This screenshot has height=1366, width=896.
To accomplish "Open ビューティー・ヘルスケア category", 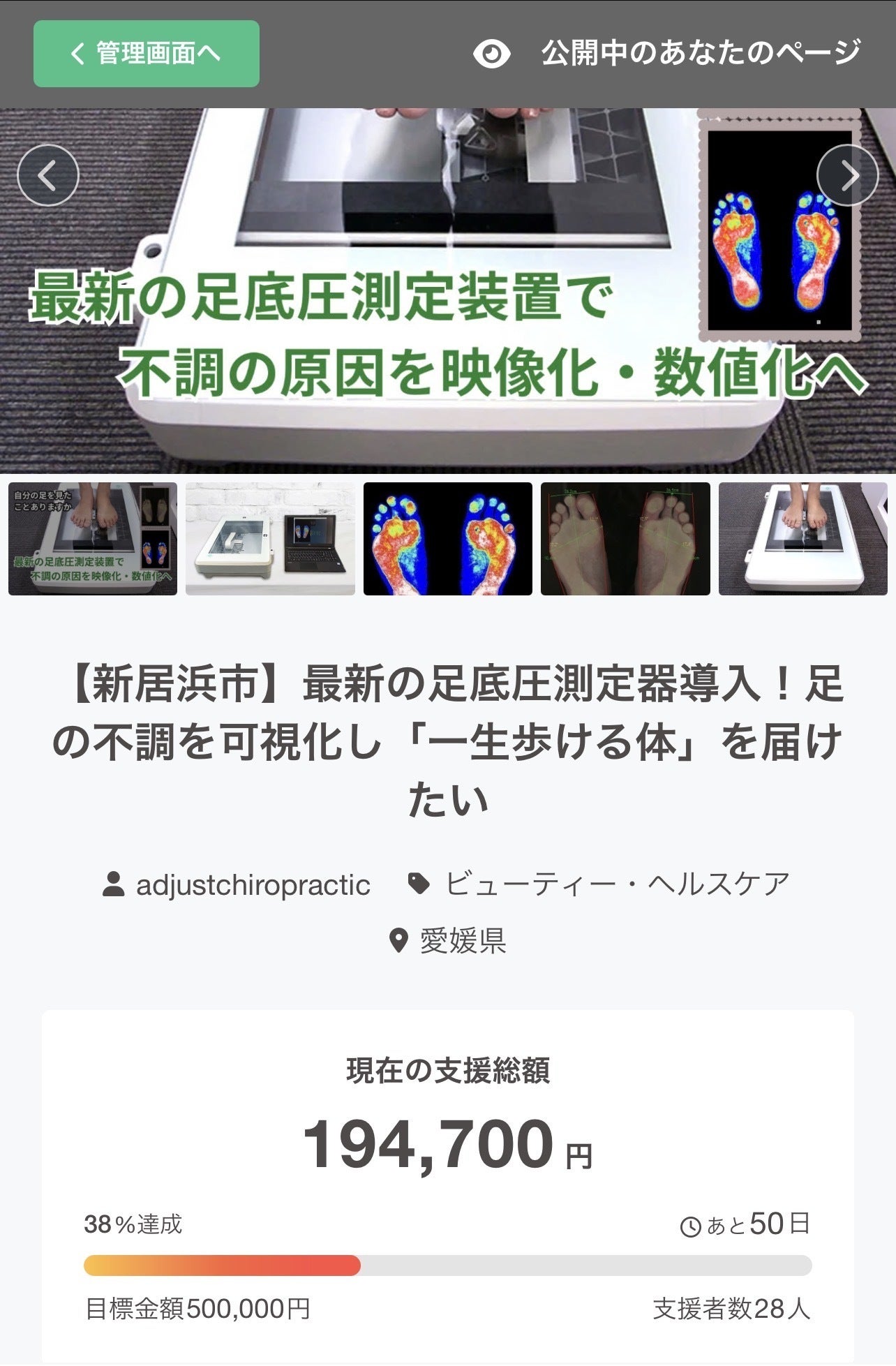I will (617, 884).
